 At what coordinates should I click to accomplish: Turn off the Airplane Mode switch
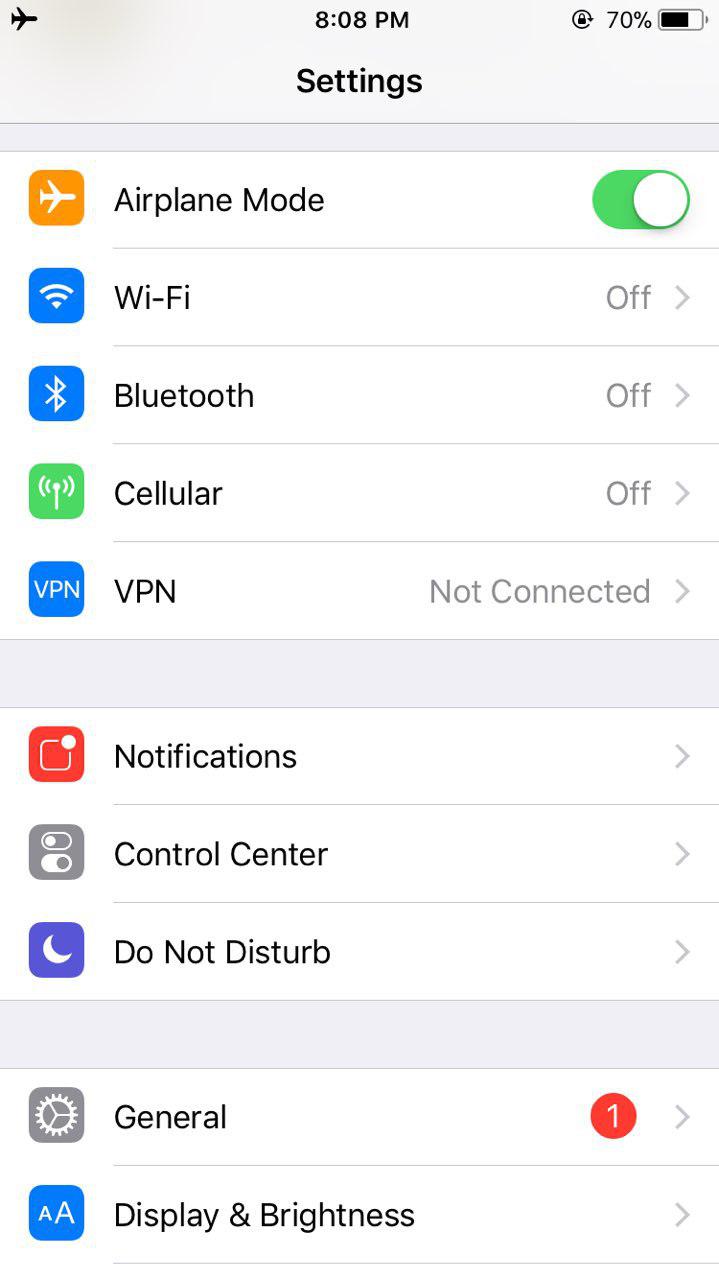tap(641, 199)
